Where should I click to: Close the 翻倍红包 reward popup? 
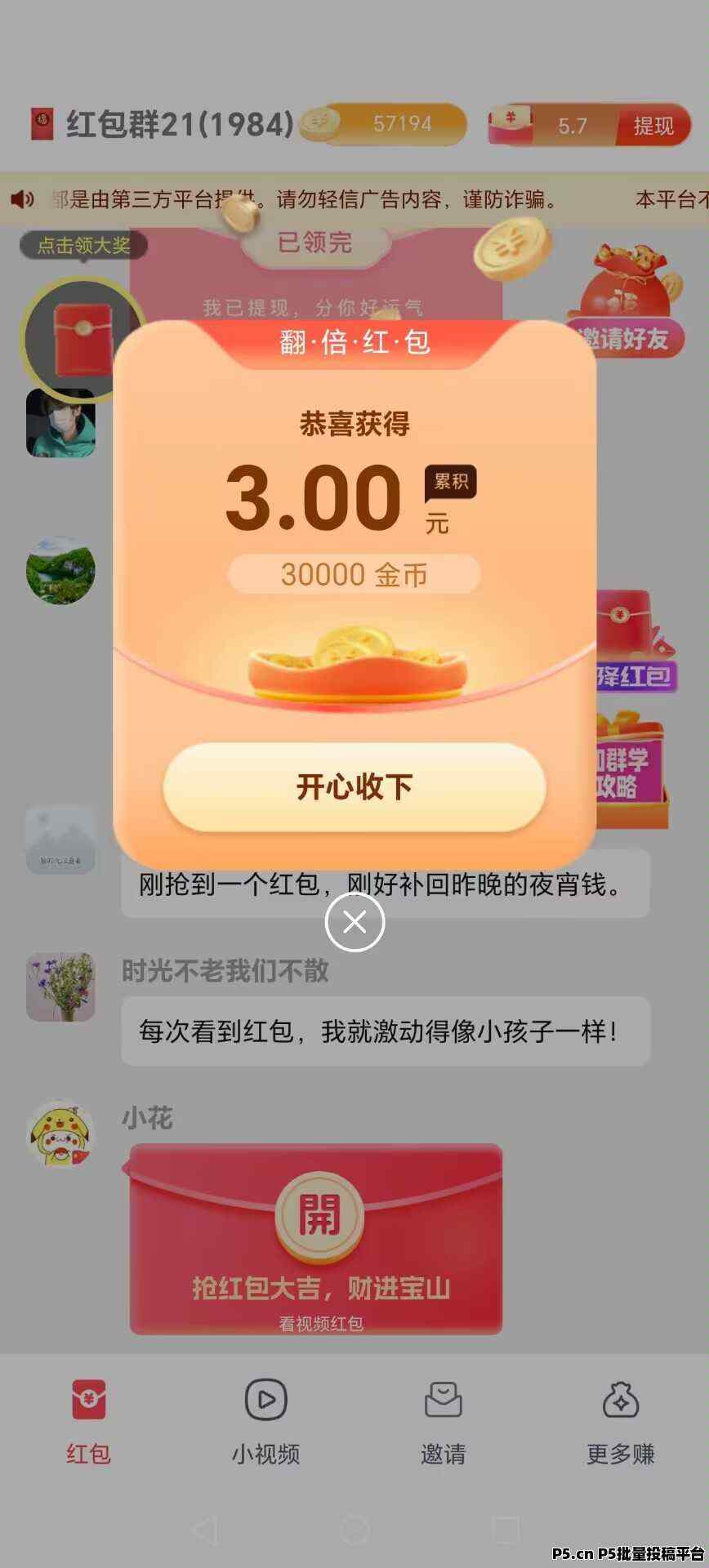coord(354,922)
